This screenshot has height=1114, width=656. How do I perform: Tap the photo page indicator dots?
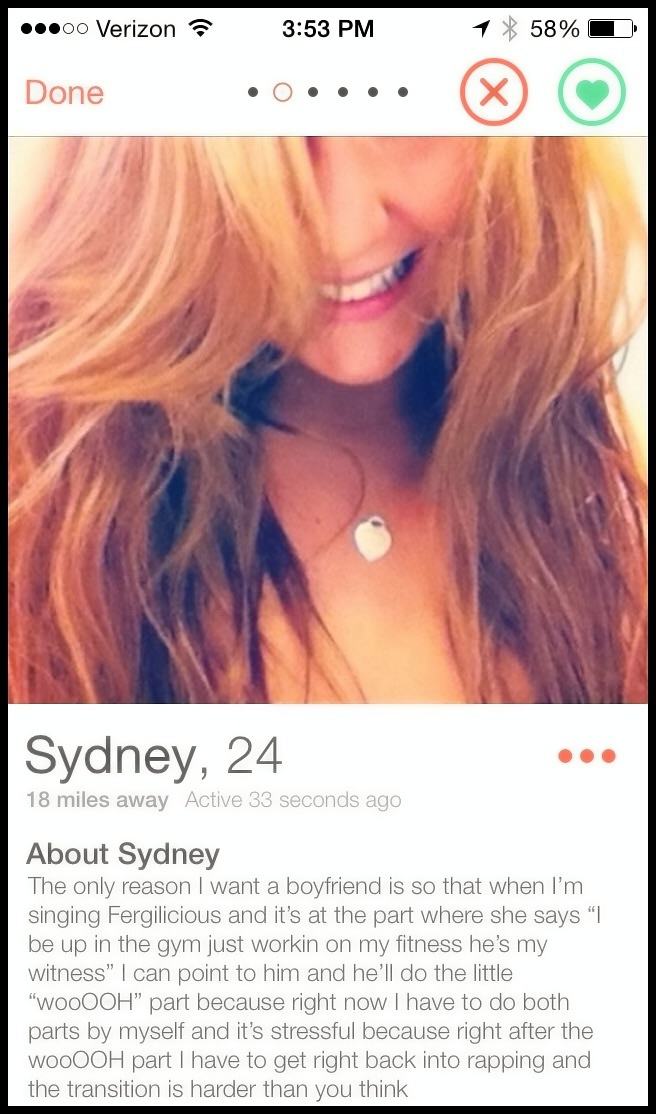[x=328, y=92]
